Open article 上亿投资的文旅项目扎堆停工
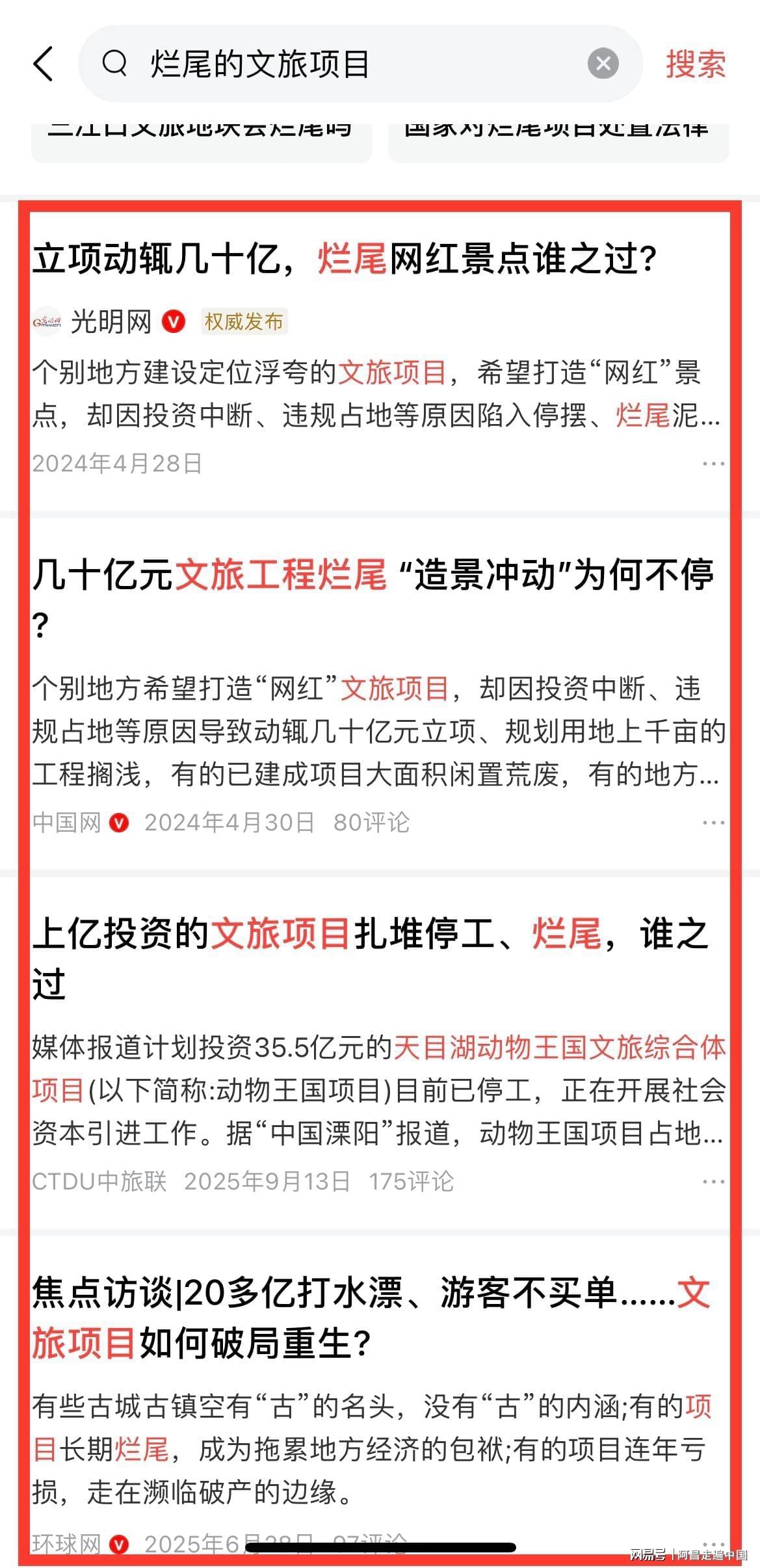Image resolution: width=760 pixels, height=1568 pixels. [x=369, y=935]
